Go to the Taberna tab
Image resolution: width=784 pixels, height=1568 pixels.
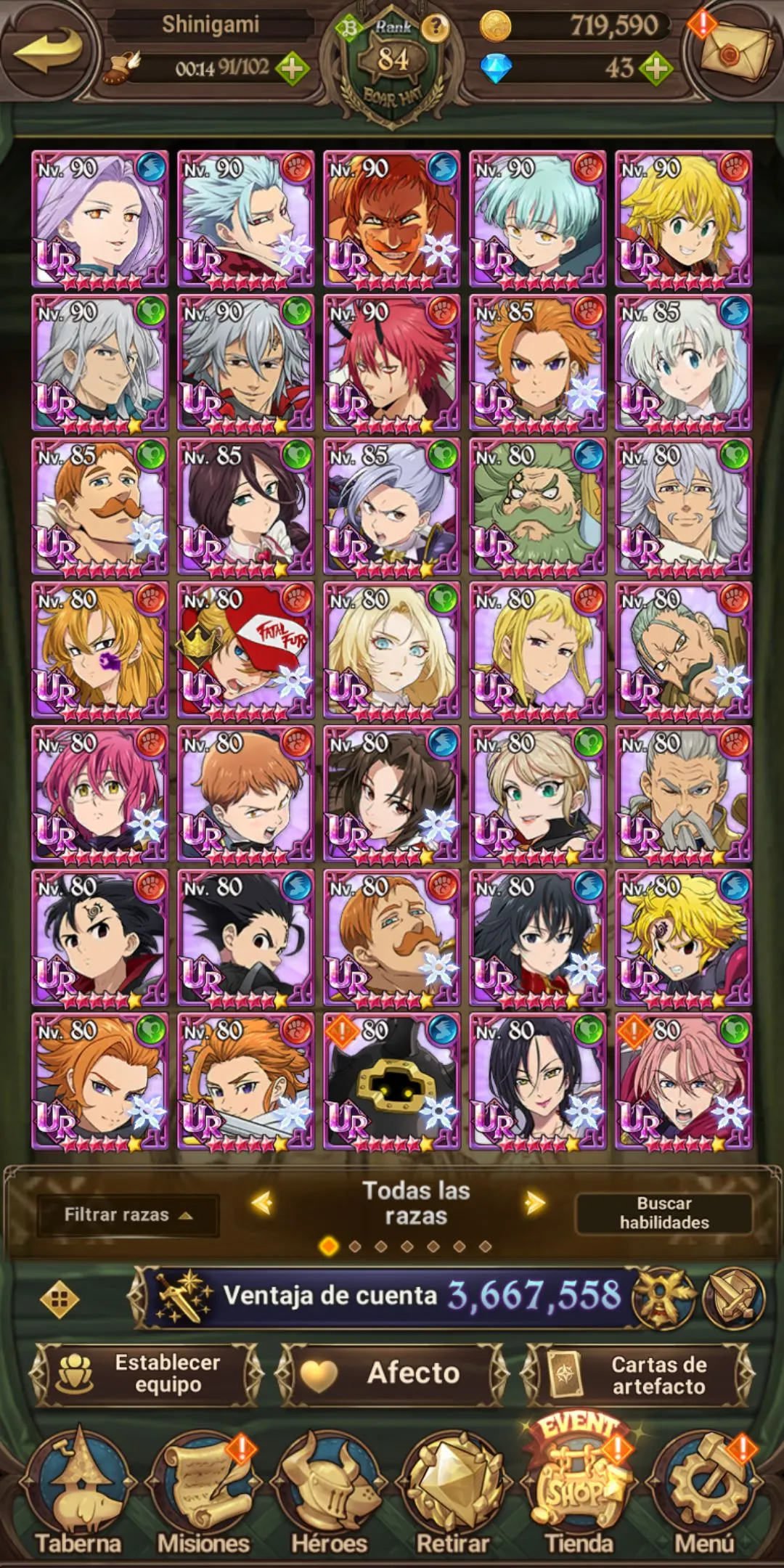tap(78, 1495)
